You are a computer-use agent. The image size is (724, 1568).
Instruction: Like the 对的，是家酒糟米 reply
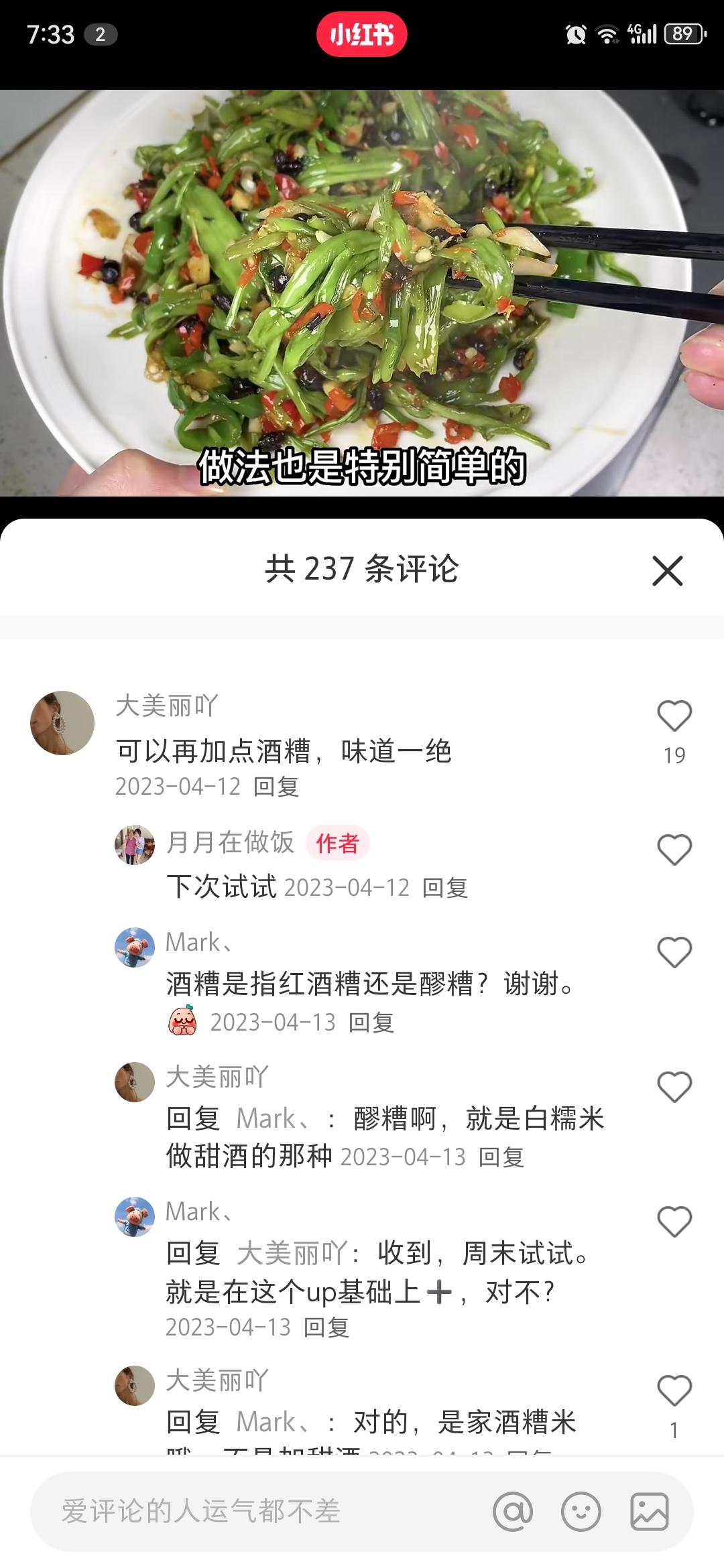(x=674, y=1390)
